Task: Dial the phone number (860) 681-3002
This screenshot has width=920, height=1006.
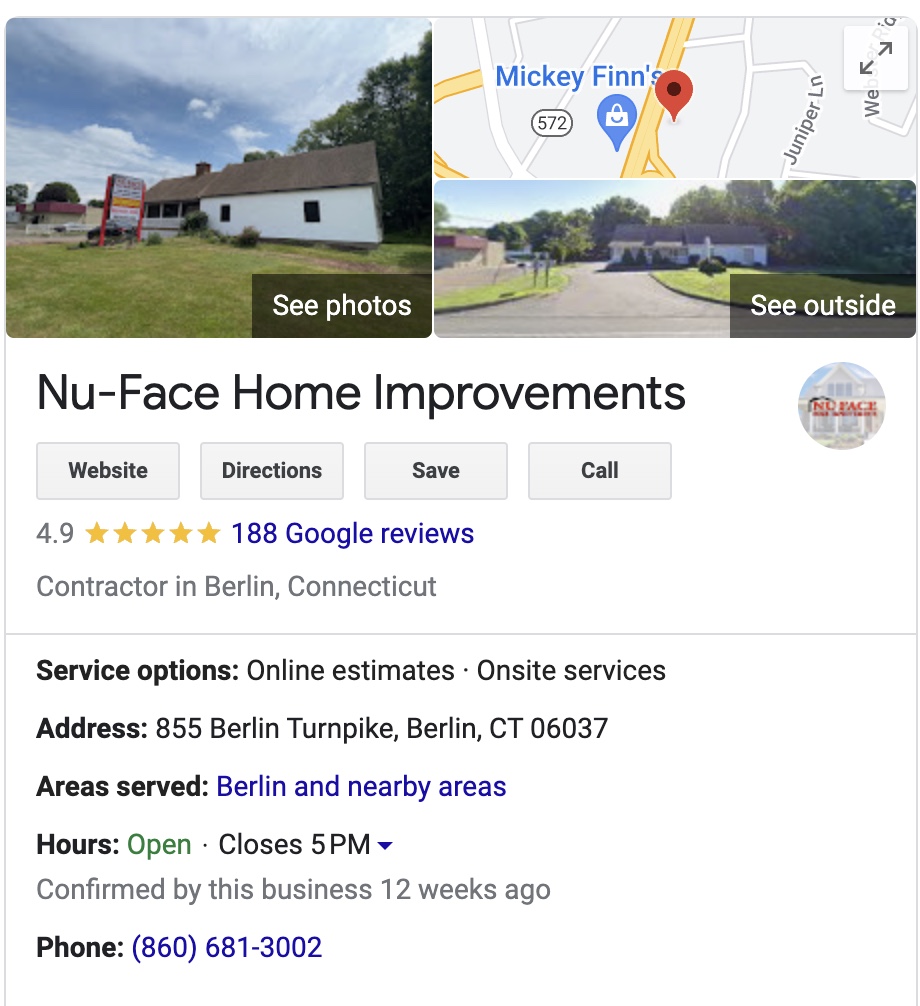Action: [227, 947]
